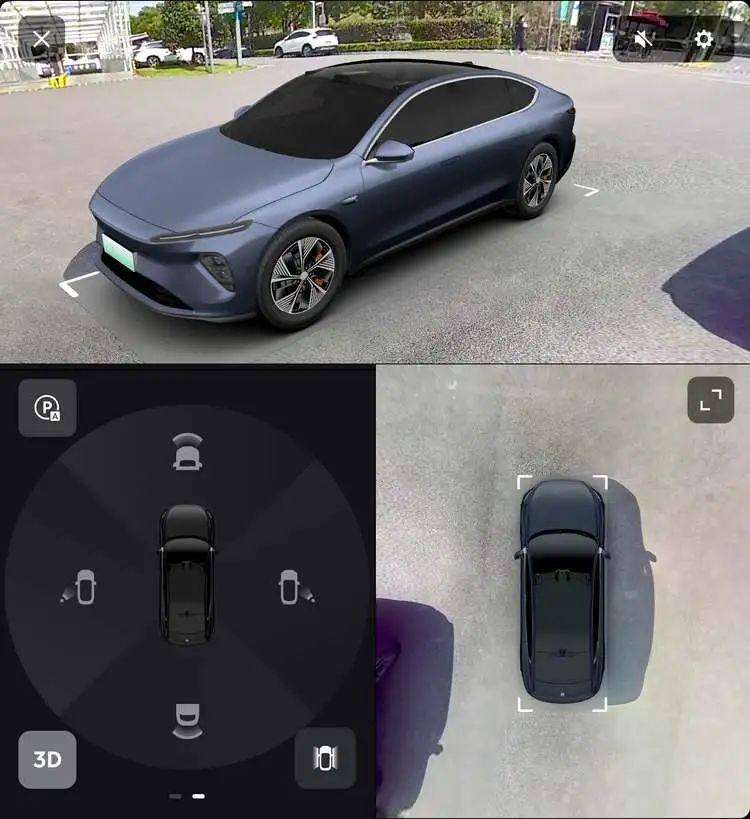The height and width of the screenshot is (819, 750).
Task: Open camera settings gear
Action: click(704, 40)
